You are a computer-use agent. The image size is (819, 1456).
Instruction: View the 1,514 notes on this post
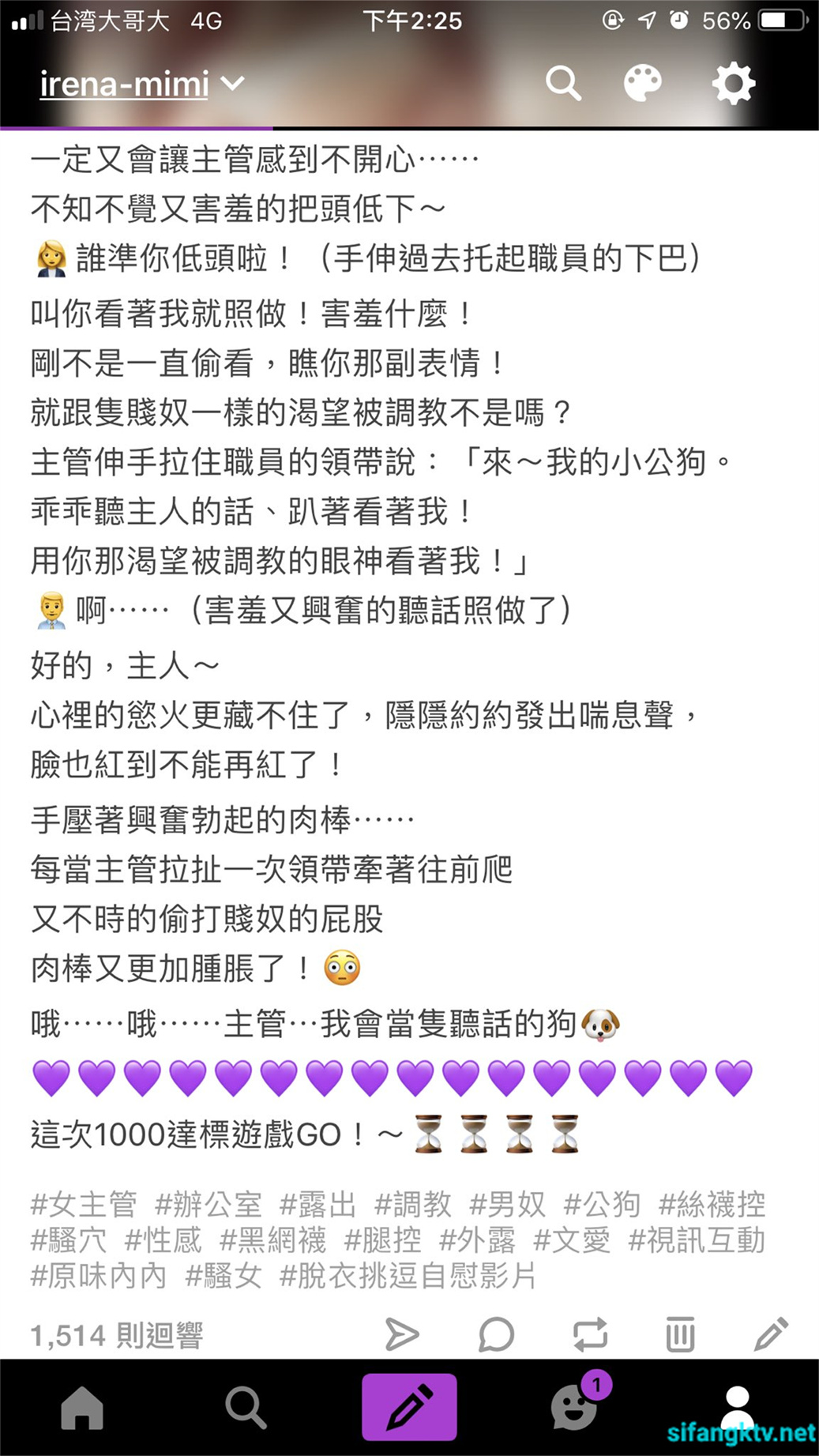coord(117,1335)
